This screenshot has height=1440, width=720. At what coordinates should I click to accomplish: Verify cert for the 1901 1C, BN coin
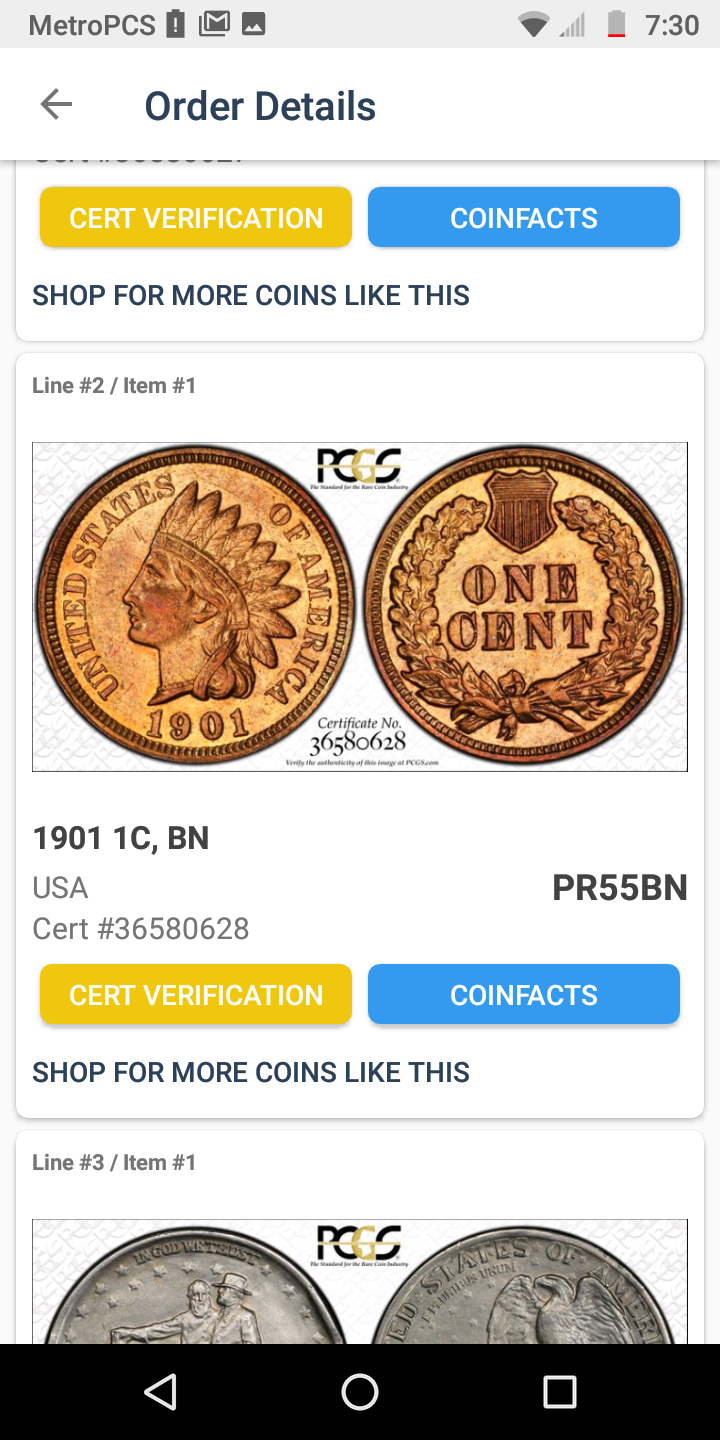click(x=196, y=995)
